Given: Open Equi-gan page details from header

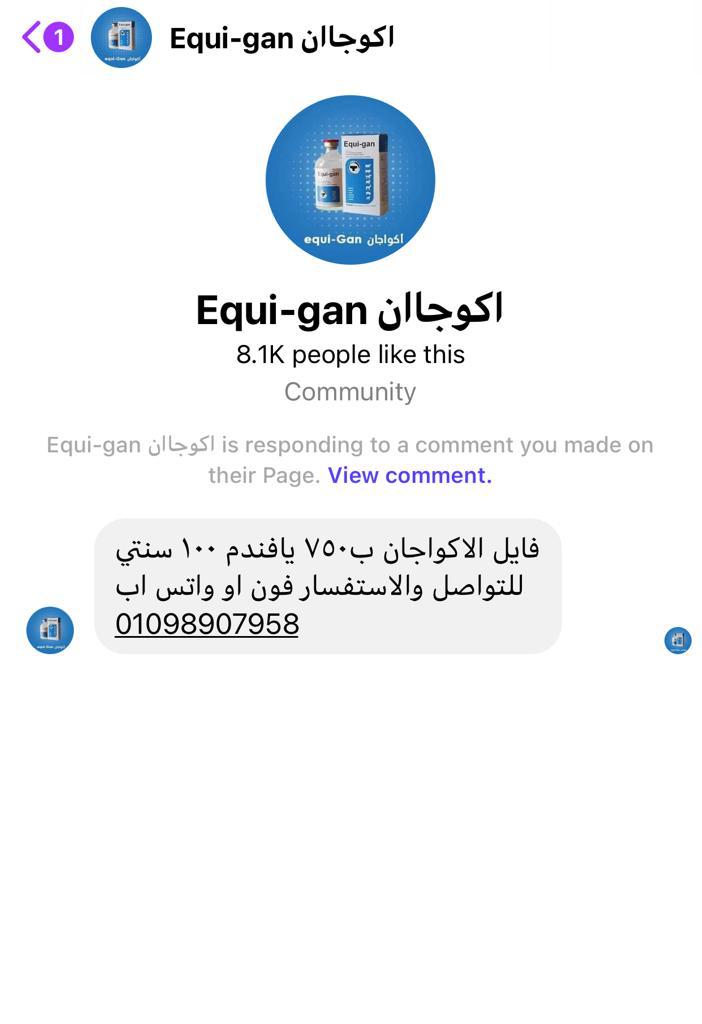Looking at the screenshot, I should pos(282,38).
